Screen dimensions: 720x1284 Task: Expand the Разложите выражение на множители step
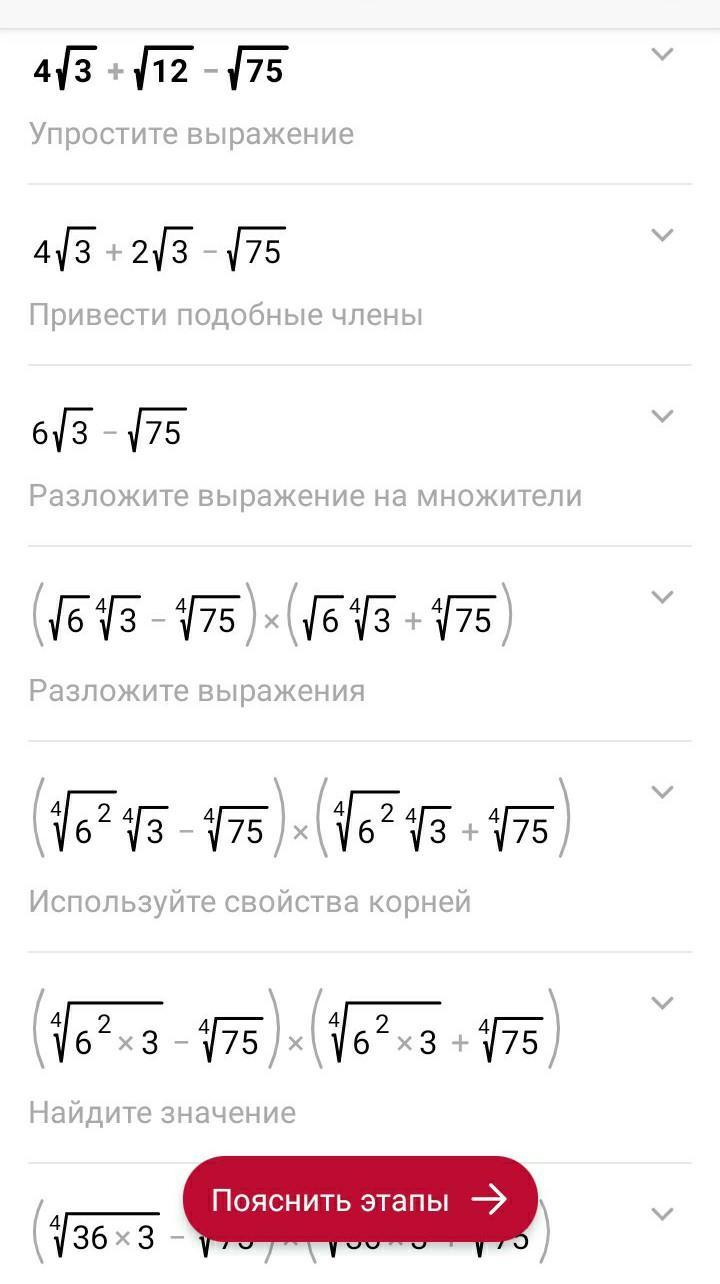[x=662, y=417]
